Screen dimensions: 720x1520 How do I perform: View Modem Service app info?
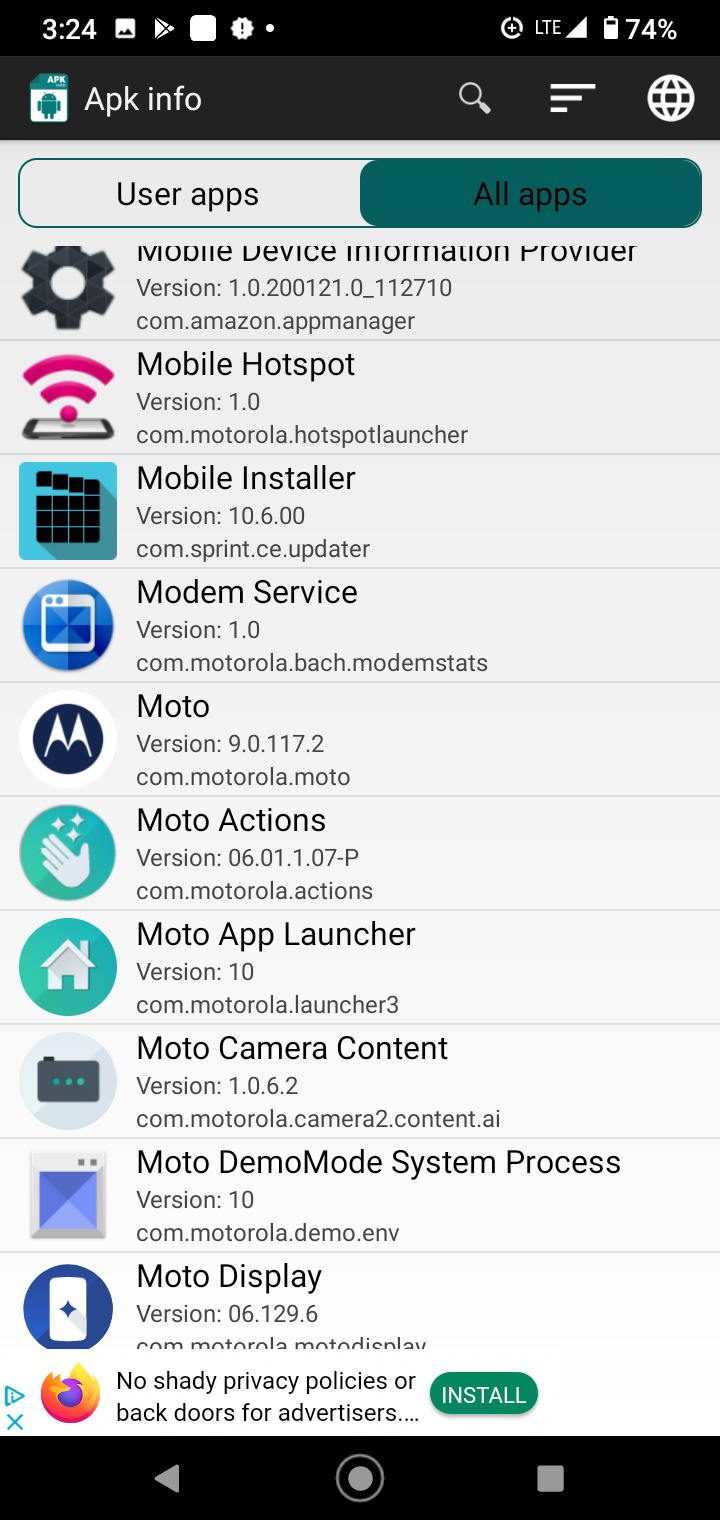(360, 626)
